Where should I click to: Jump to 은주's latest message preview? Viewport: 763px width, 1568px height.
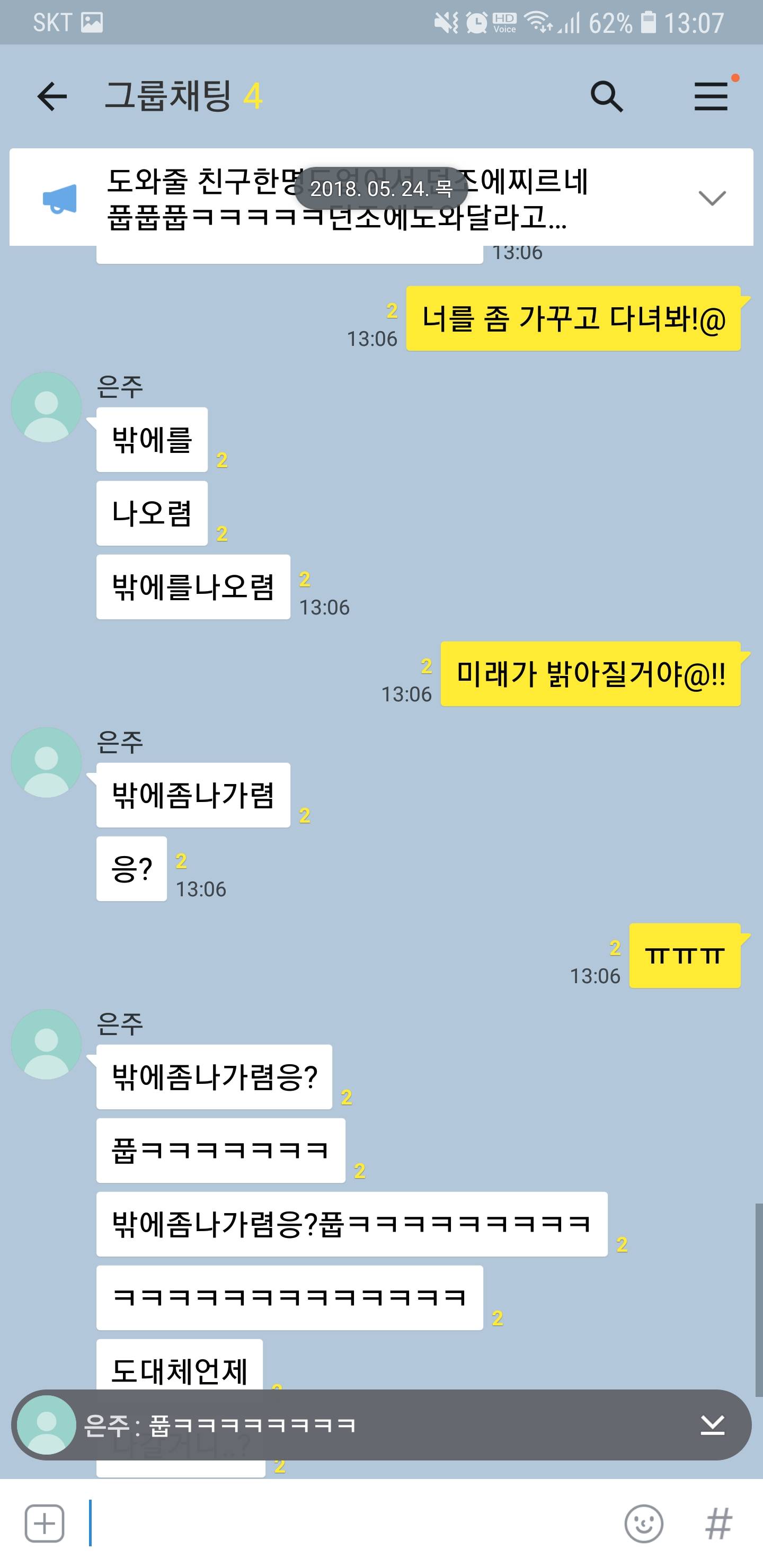[x=366, y=1425]
